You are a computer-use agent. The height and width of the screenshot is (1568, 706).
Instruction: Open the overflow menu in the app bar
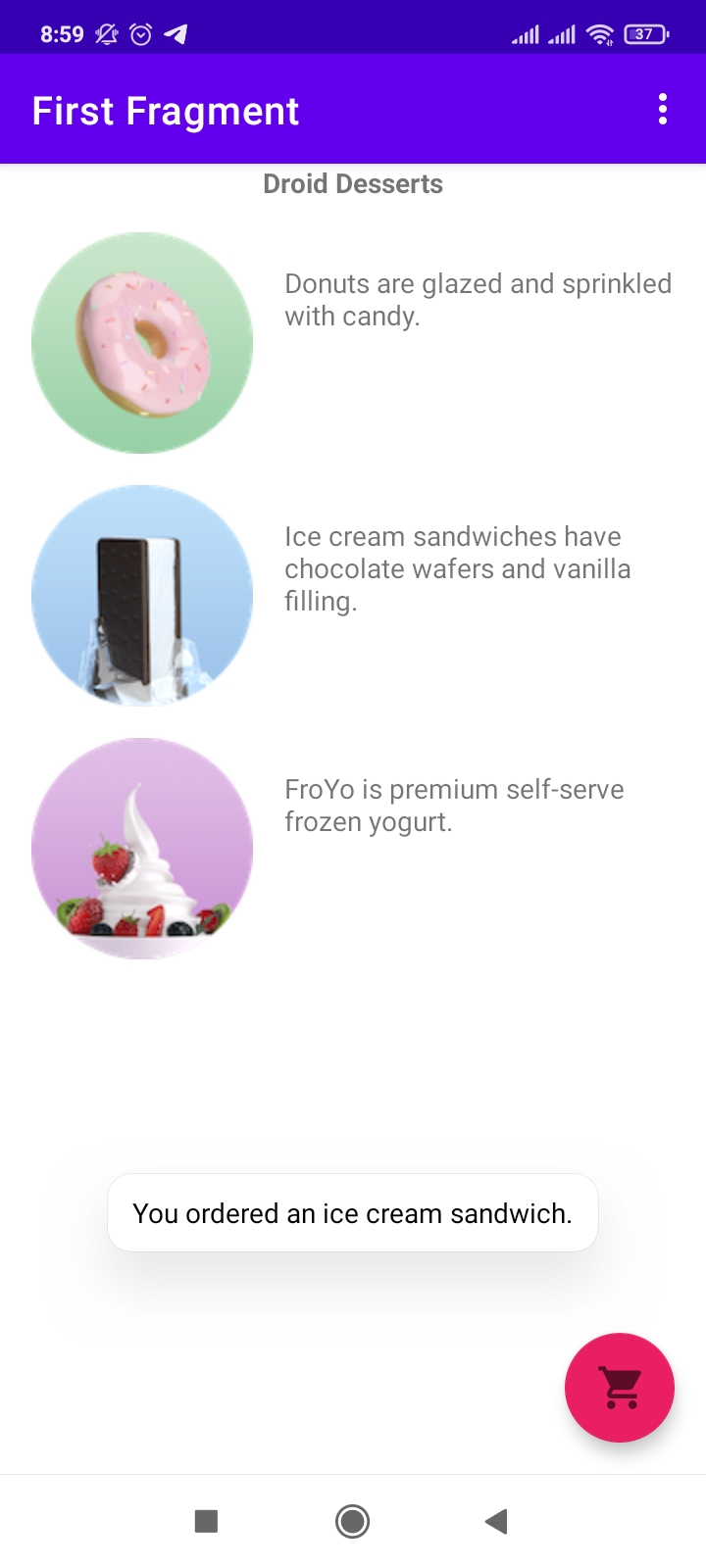coord(663,110)
